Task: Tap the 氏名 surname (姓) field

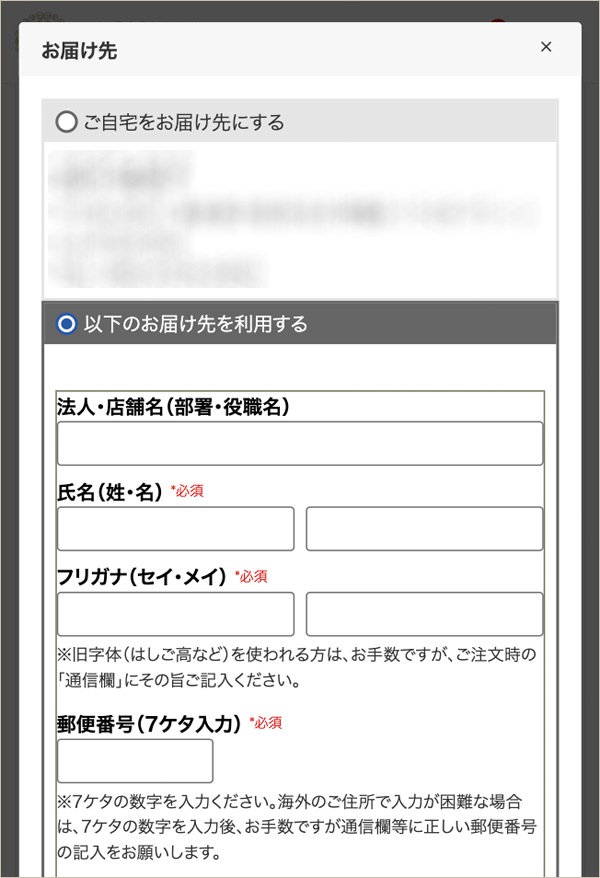Action: click(x=176, y=528)
